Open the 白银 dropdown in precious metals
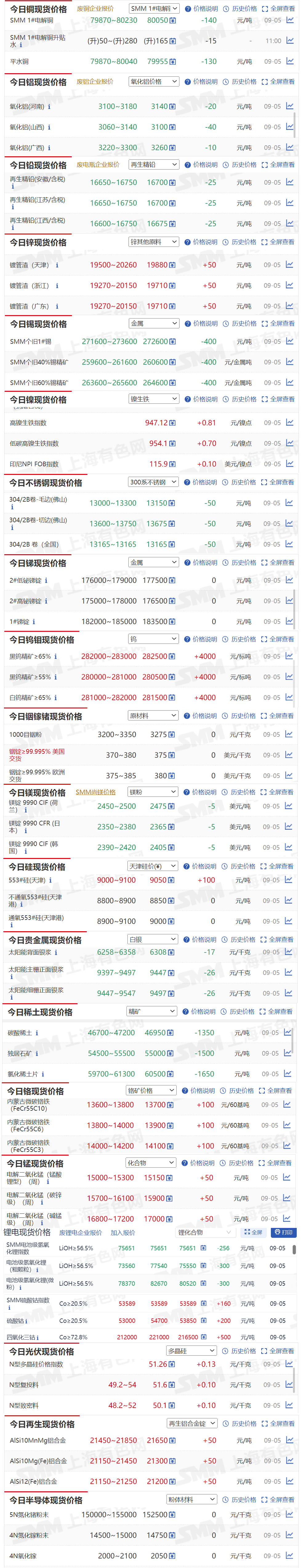Screen dimensions: 301x1568 point(152,939)
